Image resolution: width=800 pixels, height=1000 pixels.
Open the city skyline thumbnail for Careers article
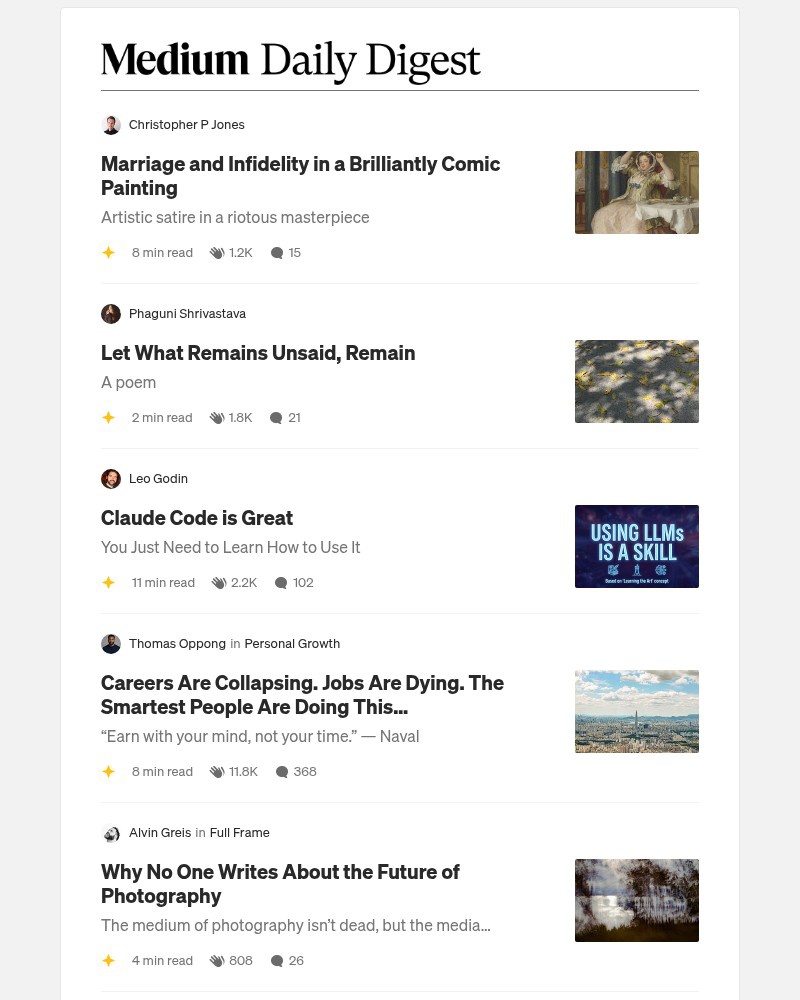[x=636, y=711]
